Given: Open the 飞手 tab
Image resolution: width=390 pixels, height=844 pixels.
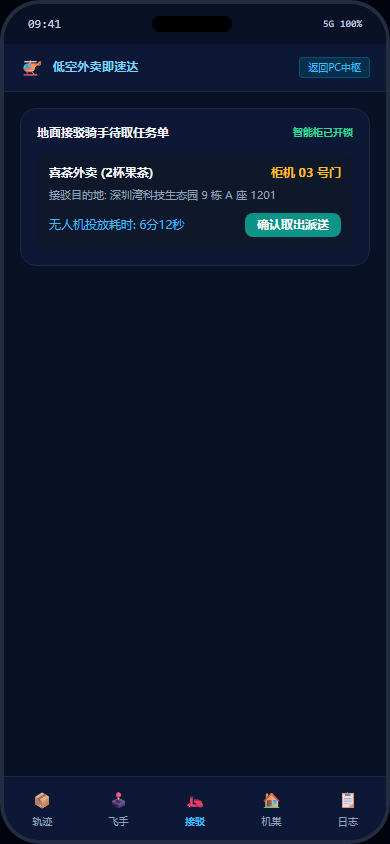Looking at the screenshot, I should pyautogui.click(x=118, y=810).
